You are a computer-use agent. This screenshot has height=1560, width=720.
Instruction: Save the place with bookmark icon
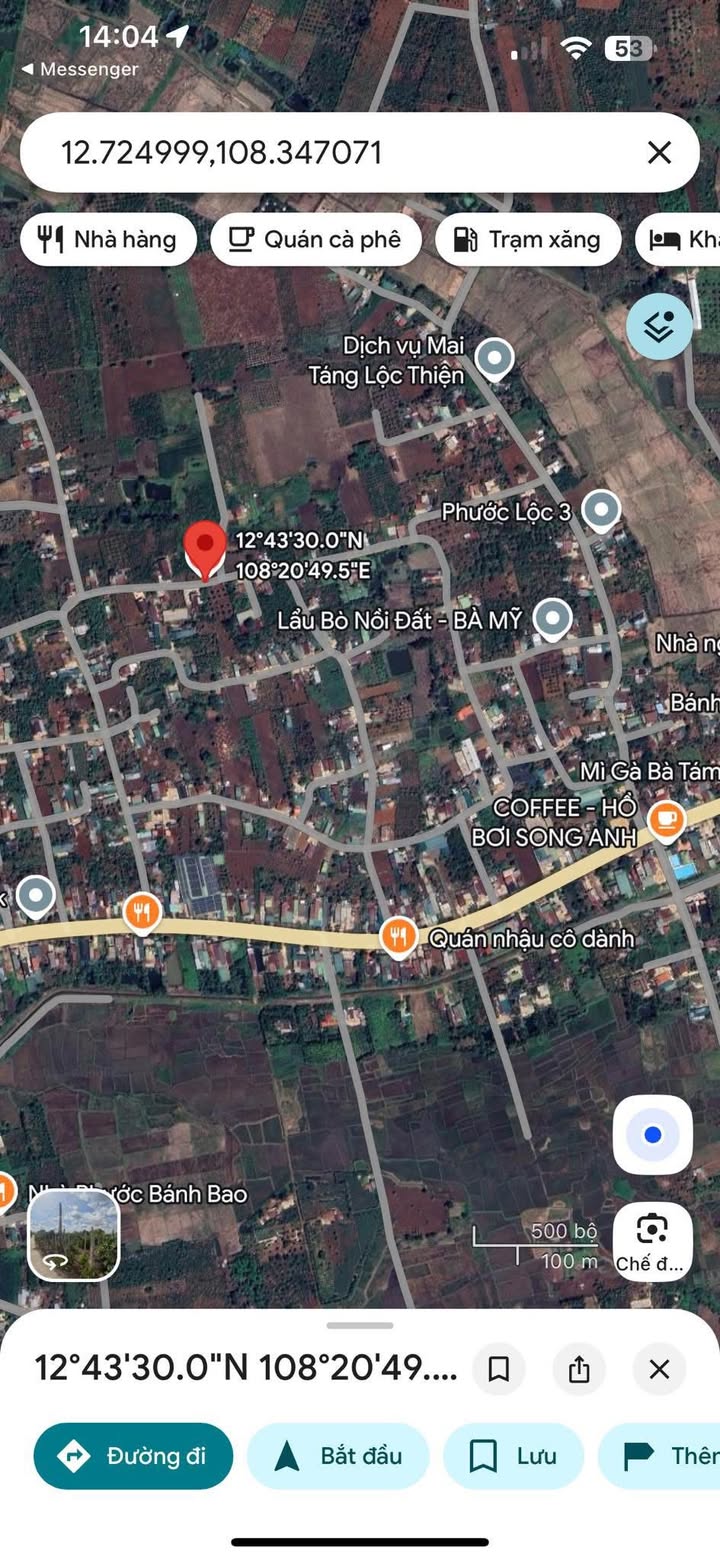click(498, 1369)
